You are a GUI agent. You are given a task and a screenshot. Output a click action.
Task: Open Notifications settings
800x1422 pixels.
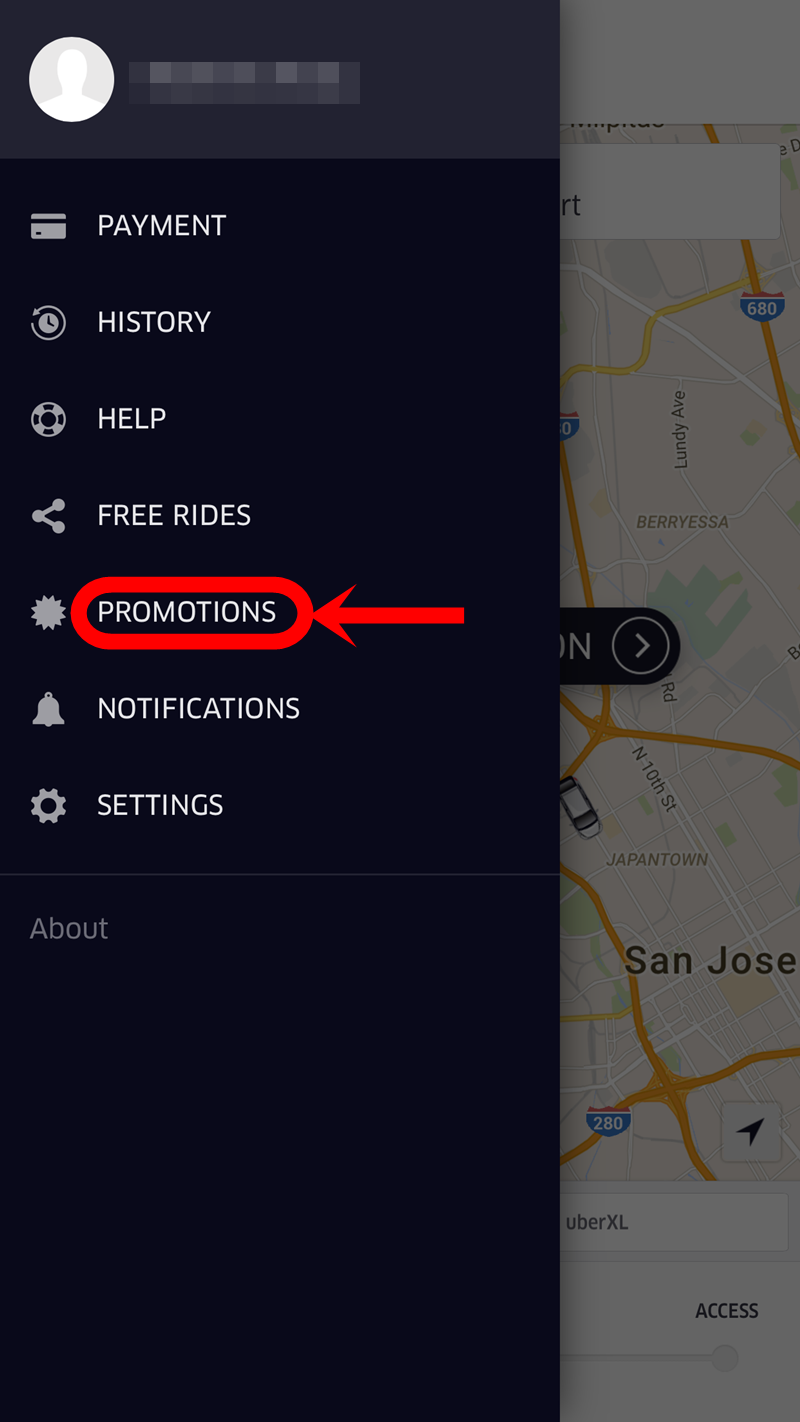[280, 709]
